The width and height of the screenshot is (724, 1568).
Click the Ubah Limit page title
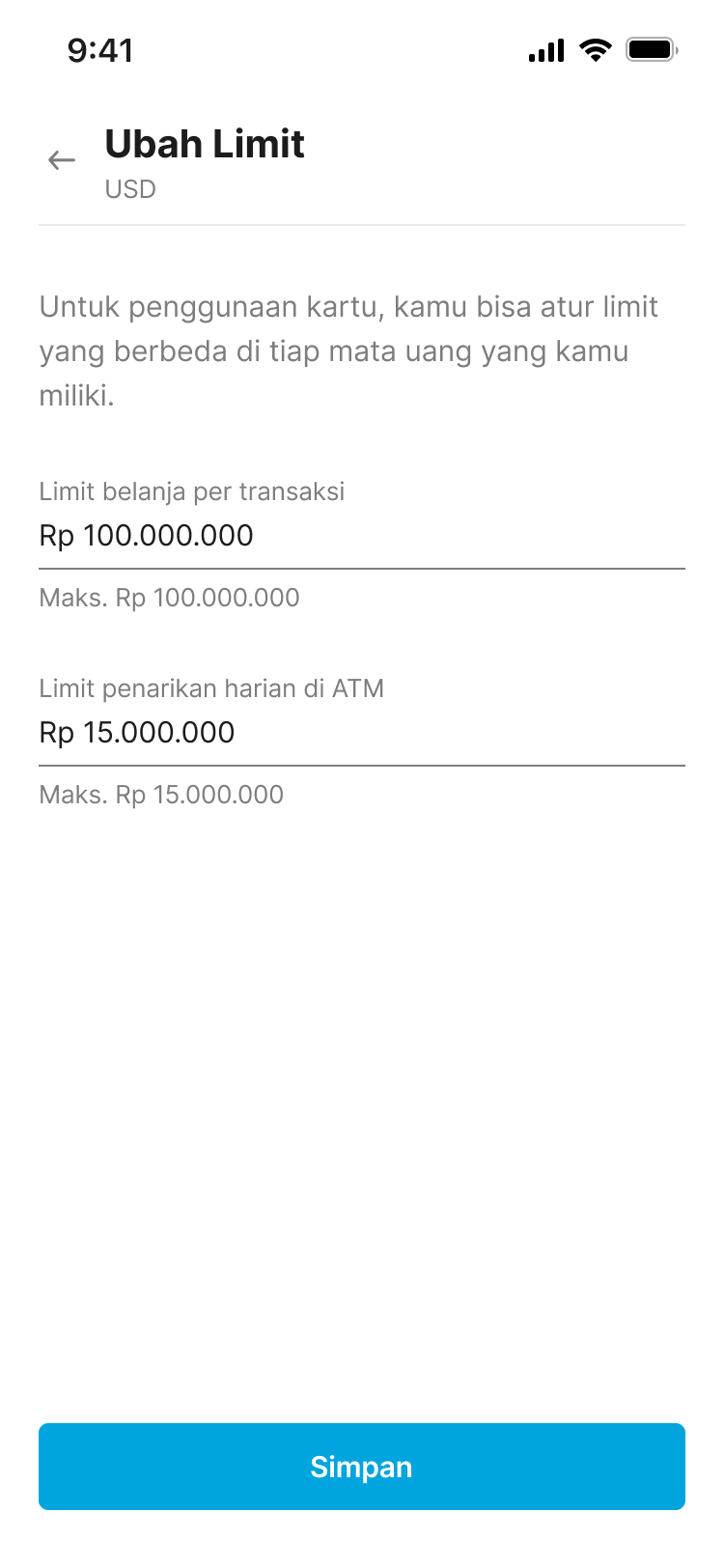tap(205, 143)
